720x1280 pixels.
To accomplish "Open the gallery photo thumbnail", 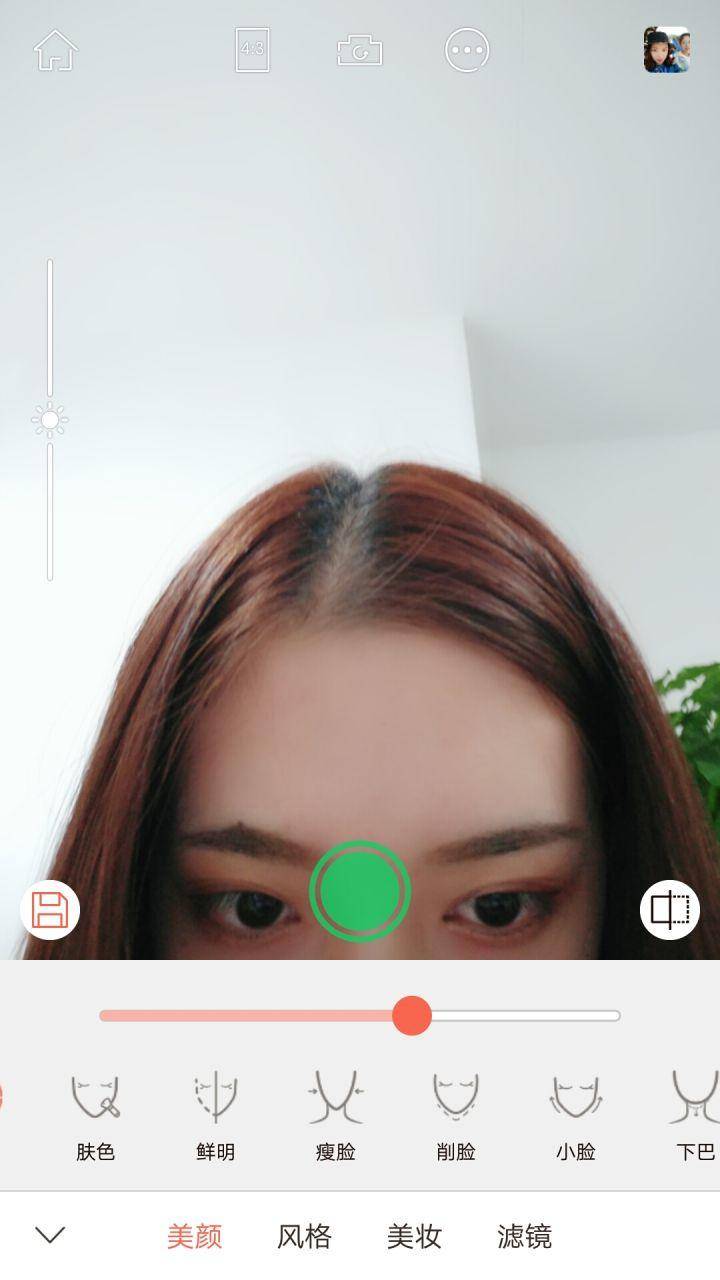I will click(667, 50).
